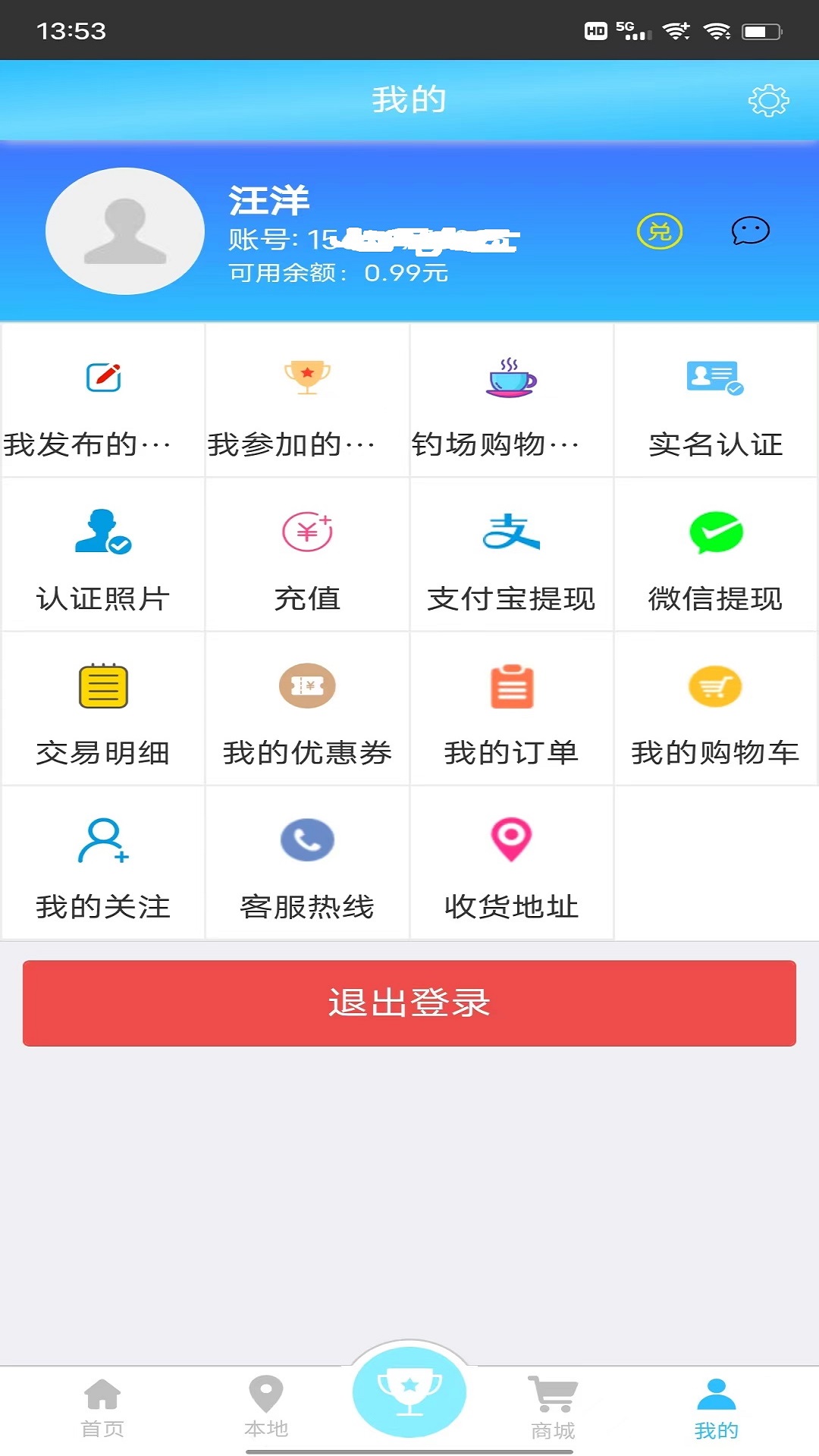Open 认证照片 verification photos
The height and width of the screenshot is (1456, 819).
pyautogui.click(x=103, y=555)
